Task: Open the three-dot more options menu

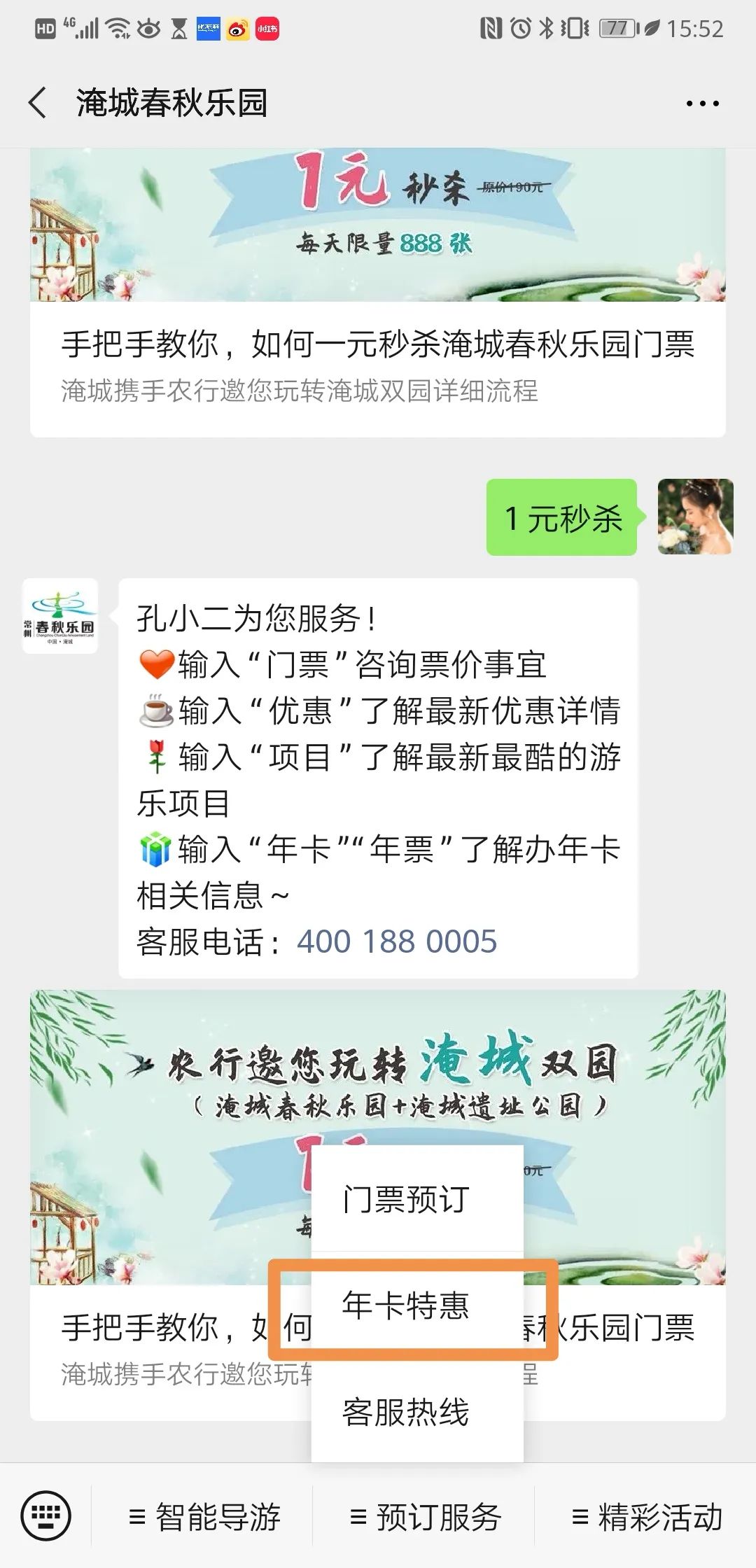Action: point(702,104)
